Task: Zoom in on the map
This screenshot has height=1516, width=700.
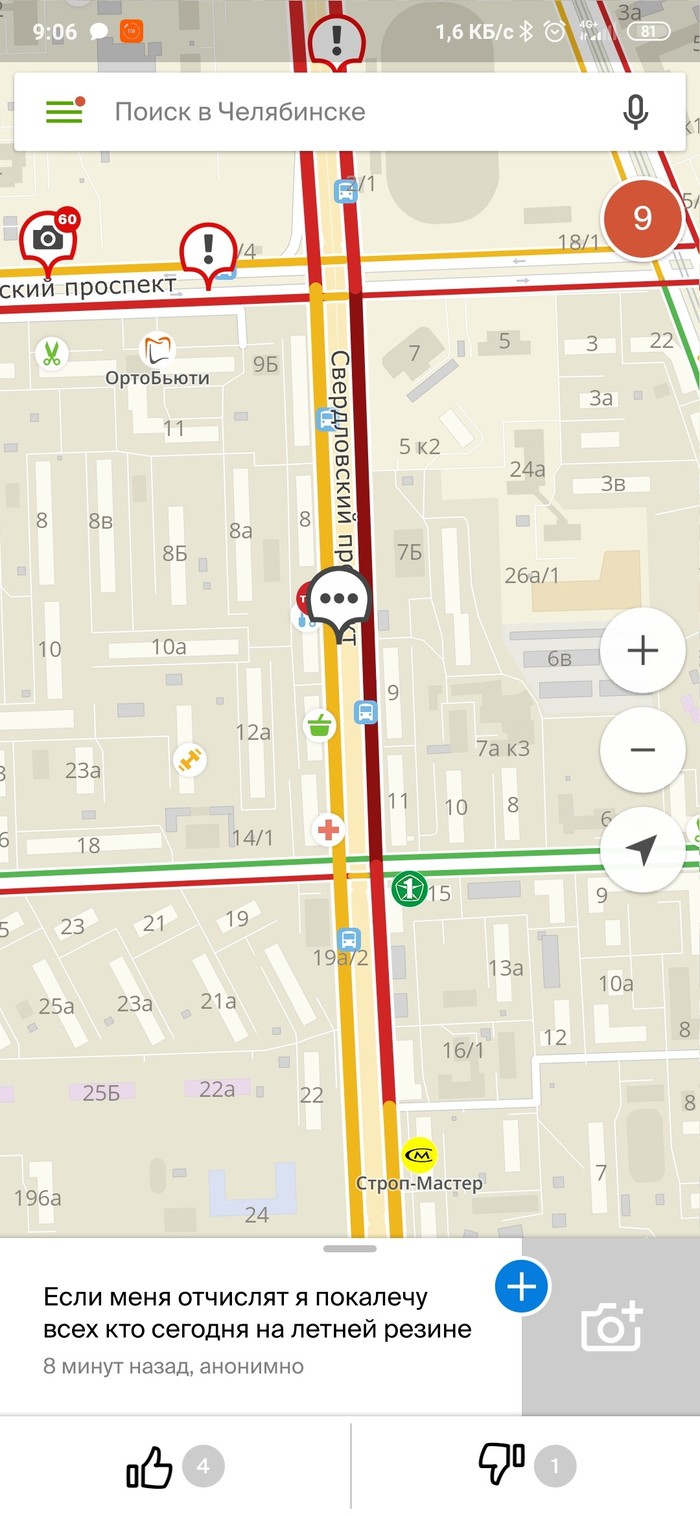Action: [x=642, y=651]
